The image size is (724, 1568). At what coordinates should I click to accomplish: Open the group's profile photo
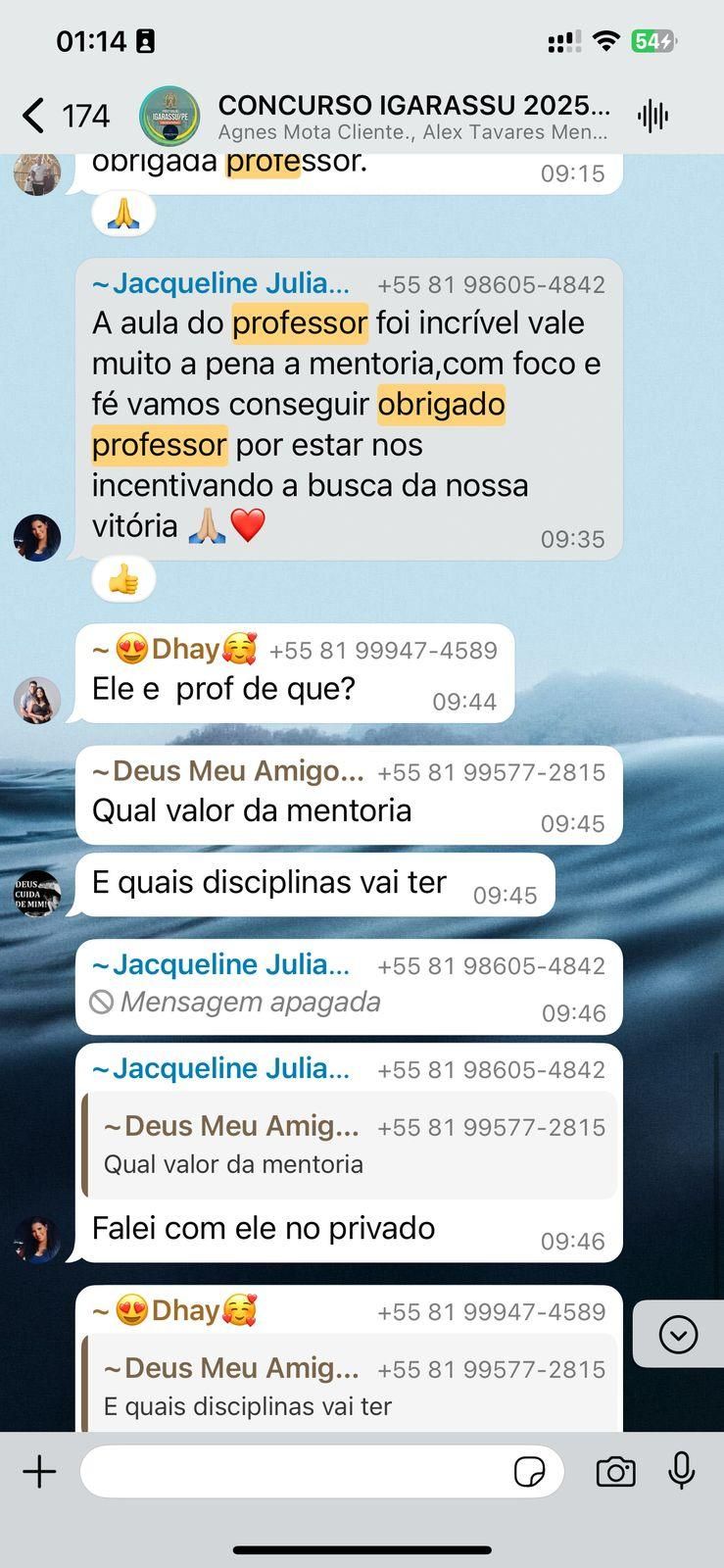169,116
